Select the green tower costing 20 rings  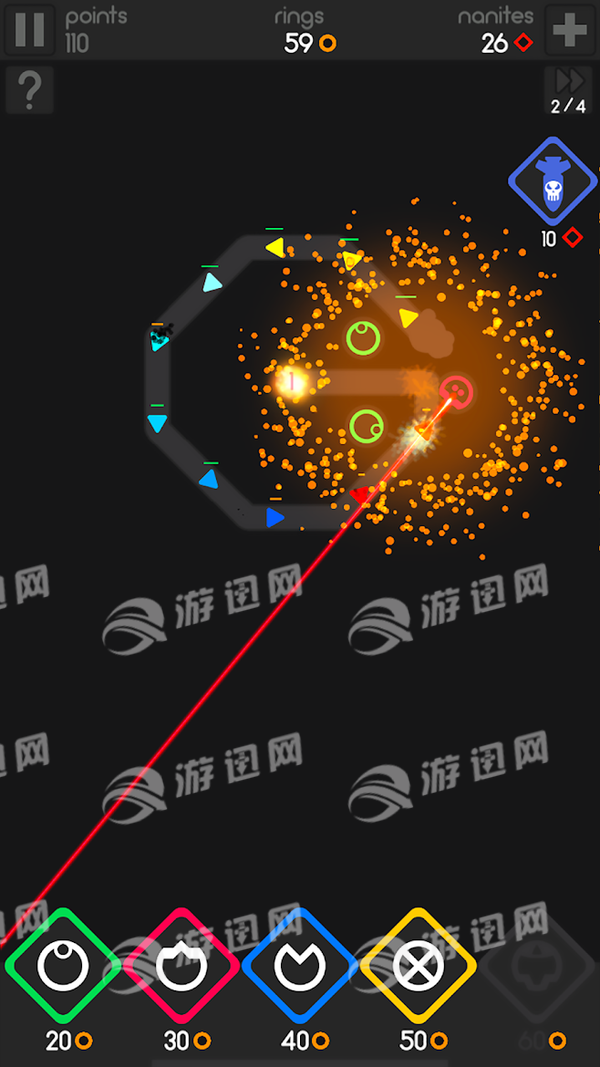(x=63, y=966)
